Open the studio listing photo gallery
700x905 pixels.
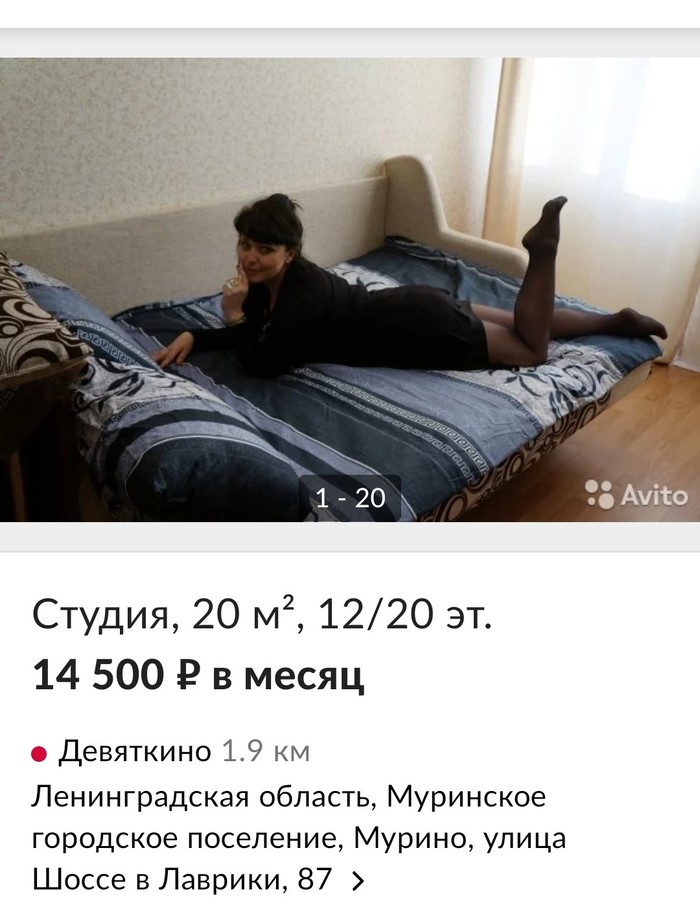[x=350, y=290]
